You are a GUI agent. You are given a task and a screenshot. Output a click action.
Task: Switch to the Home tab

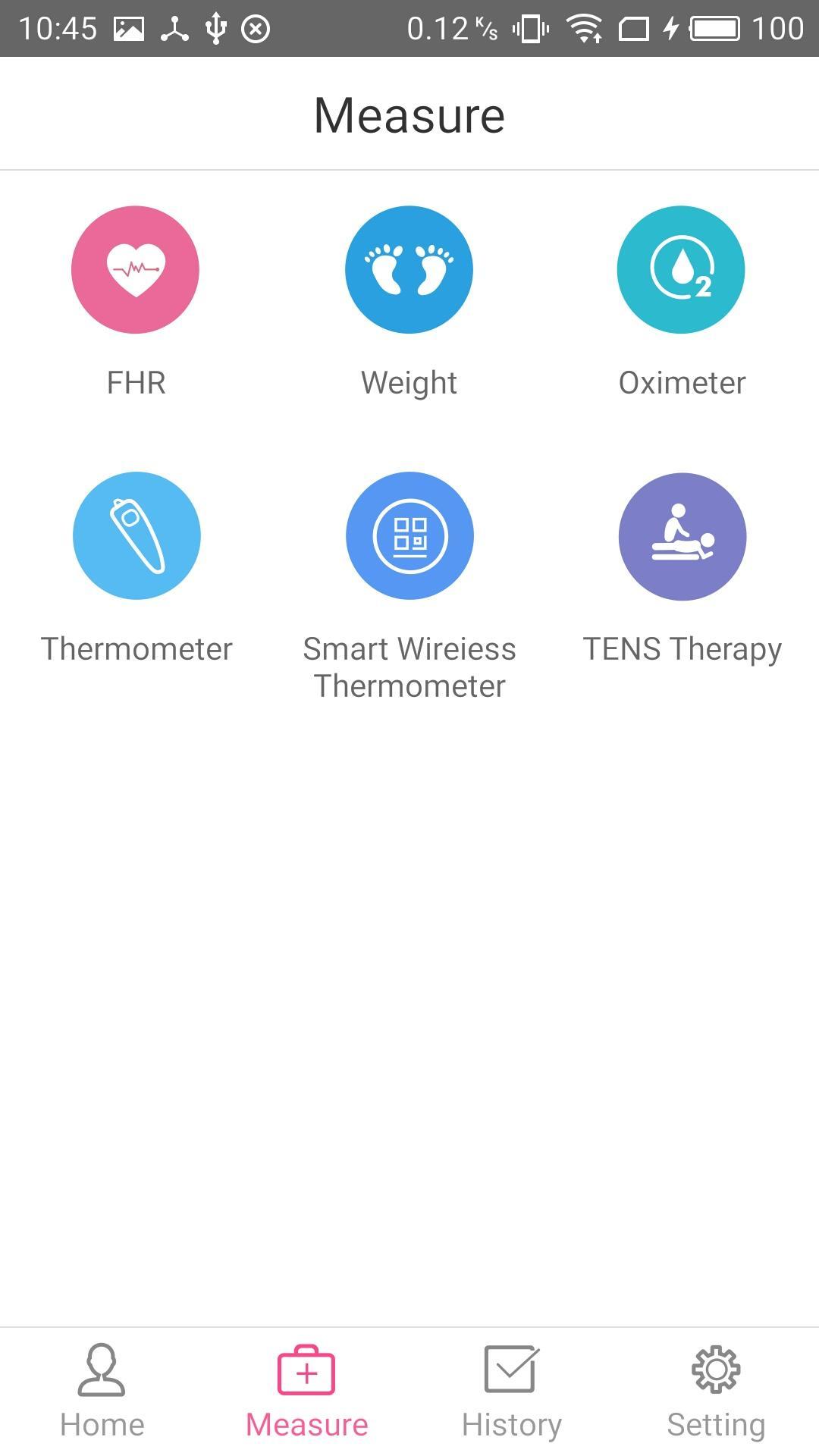pyautogui.click(x=102, y=1392)
